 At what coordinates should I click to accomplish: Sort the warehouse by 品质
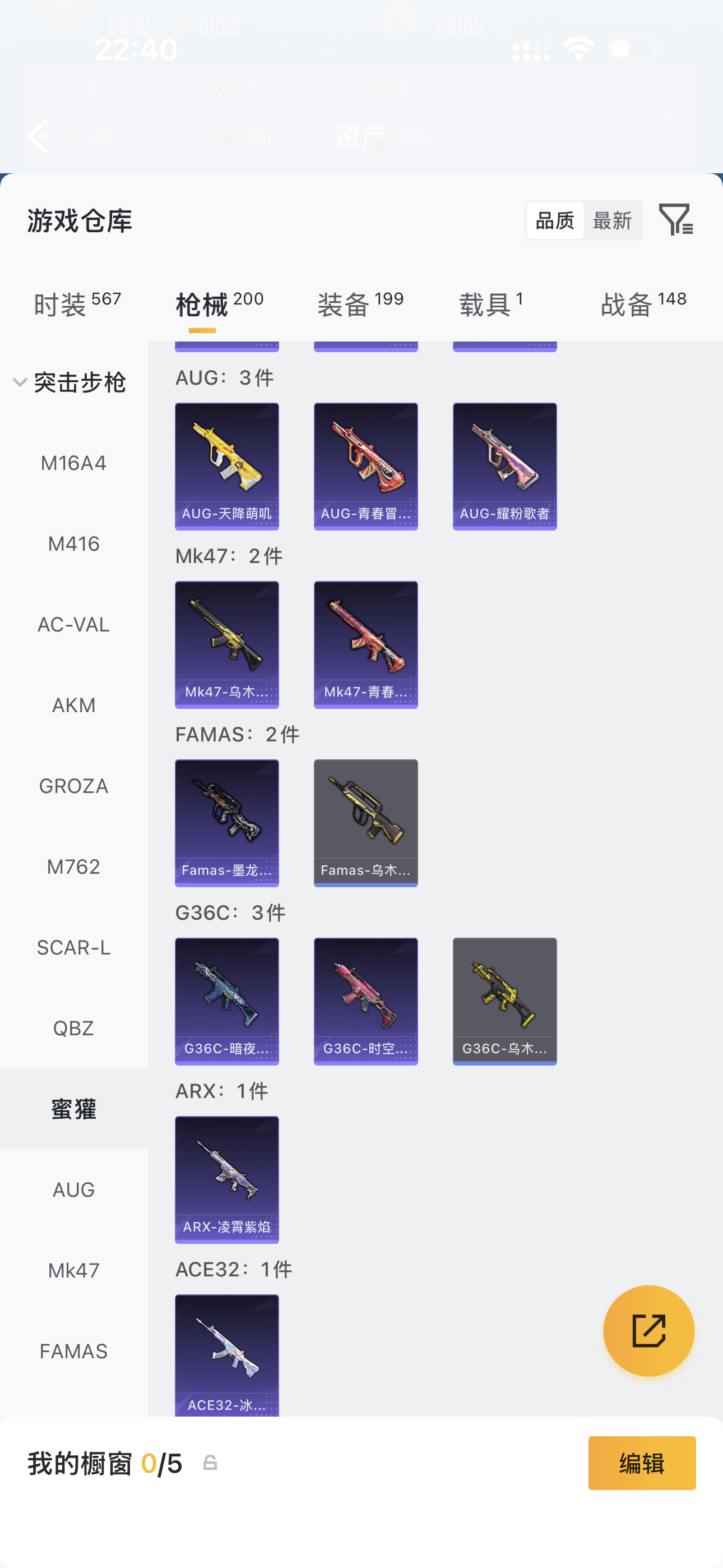pos(554,220)
